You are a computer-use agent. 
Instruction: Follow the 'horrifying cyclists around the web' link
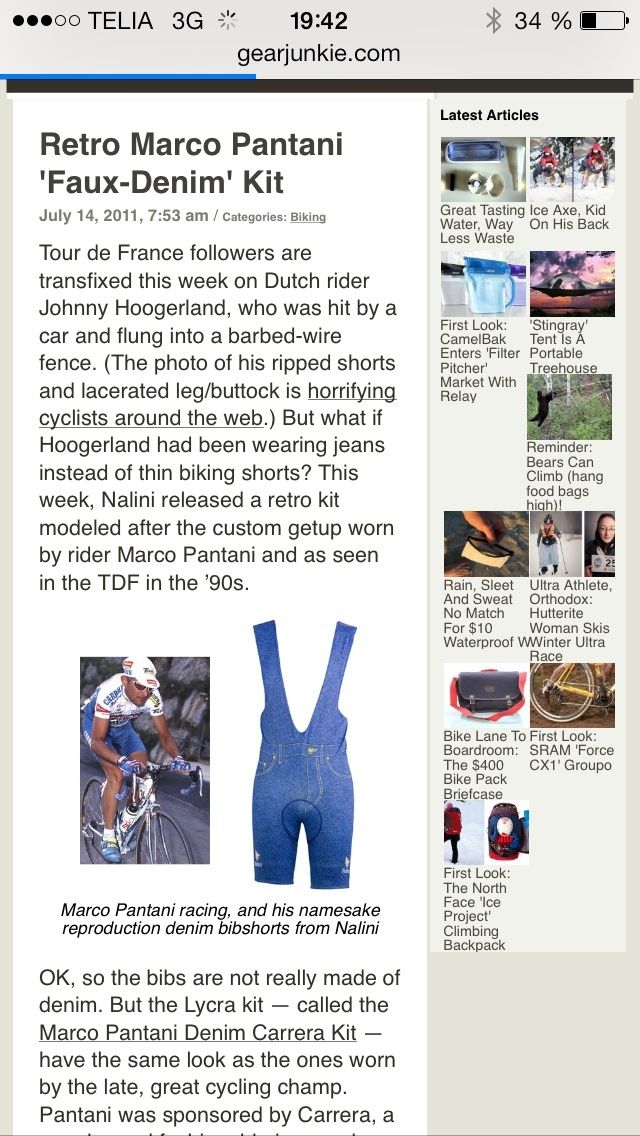tap(217, 405)
